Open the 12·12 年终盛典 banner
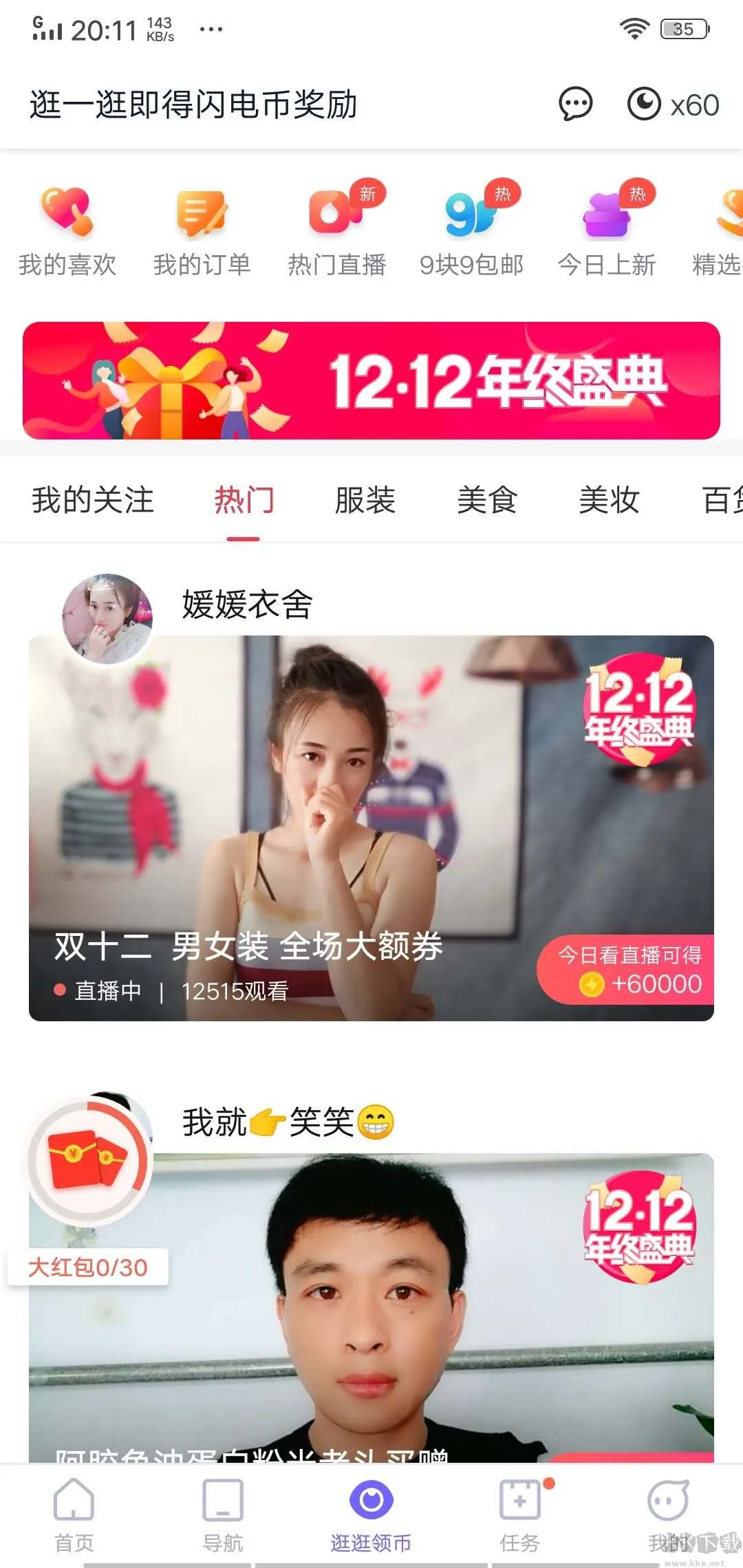This screenshot has height=1568, width=743. pos(371,380)
